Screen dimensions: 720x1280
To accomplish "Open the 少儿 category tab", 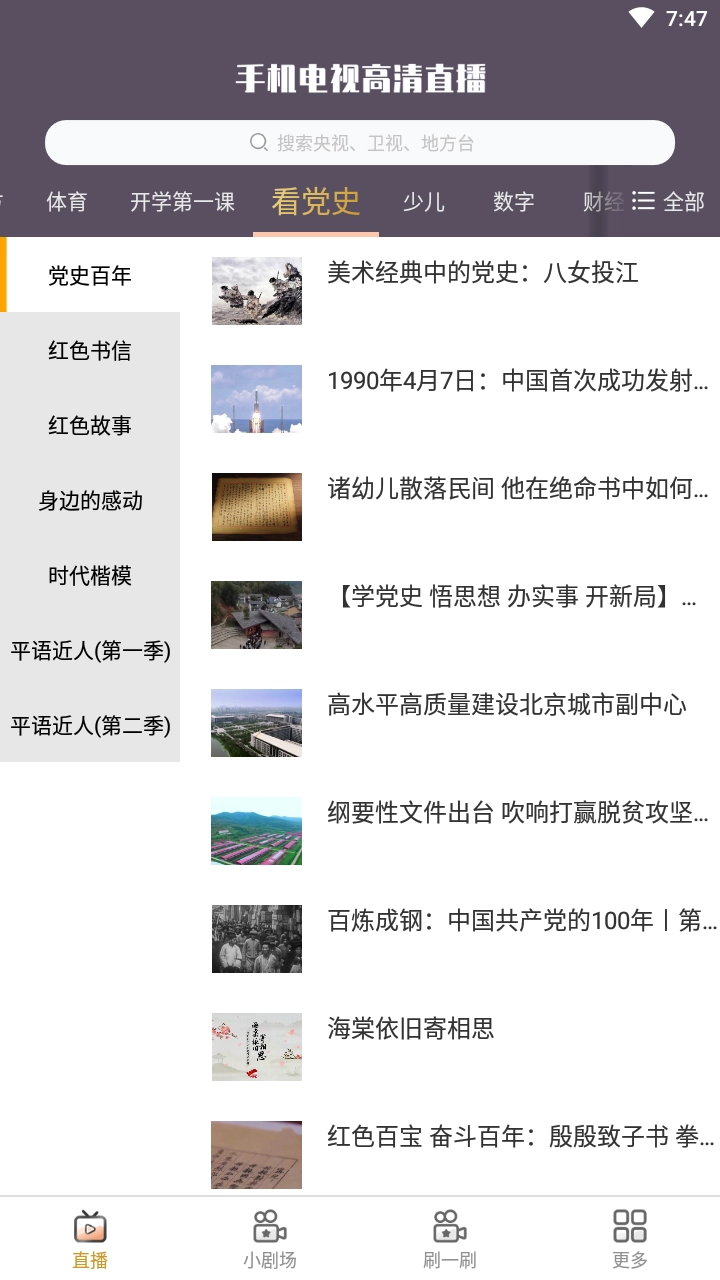I will [x=423, y=202].
